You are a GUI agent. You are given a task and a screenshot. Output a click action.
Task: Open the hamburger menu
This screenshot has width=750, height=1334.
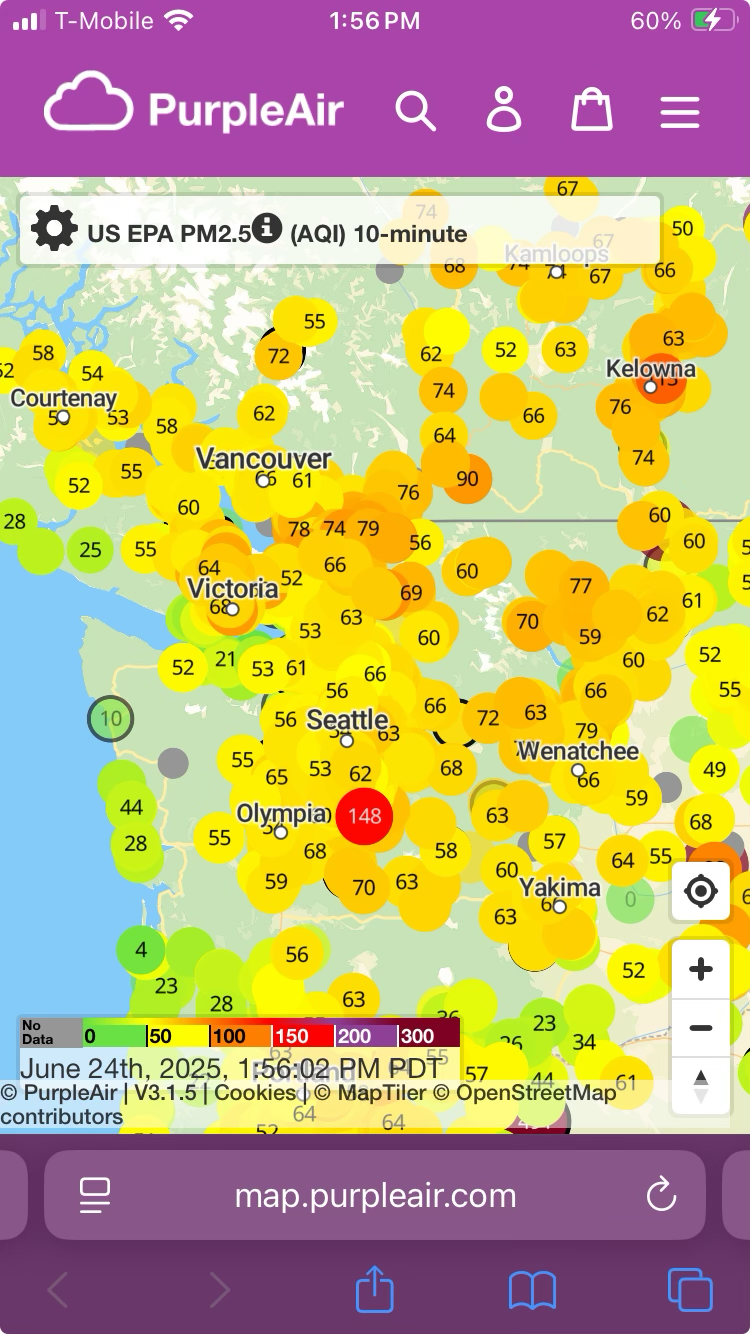tap(679, 111)
